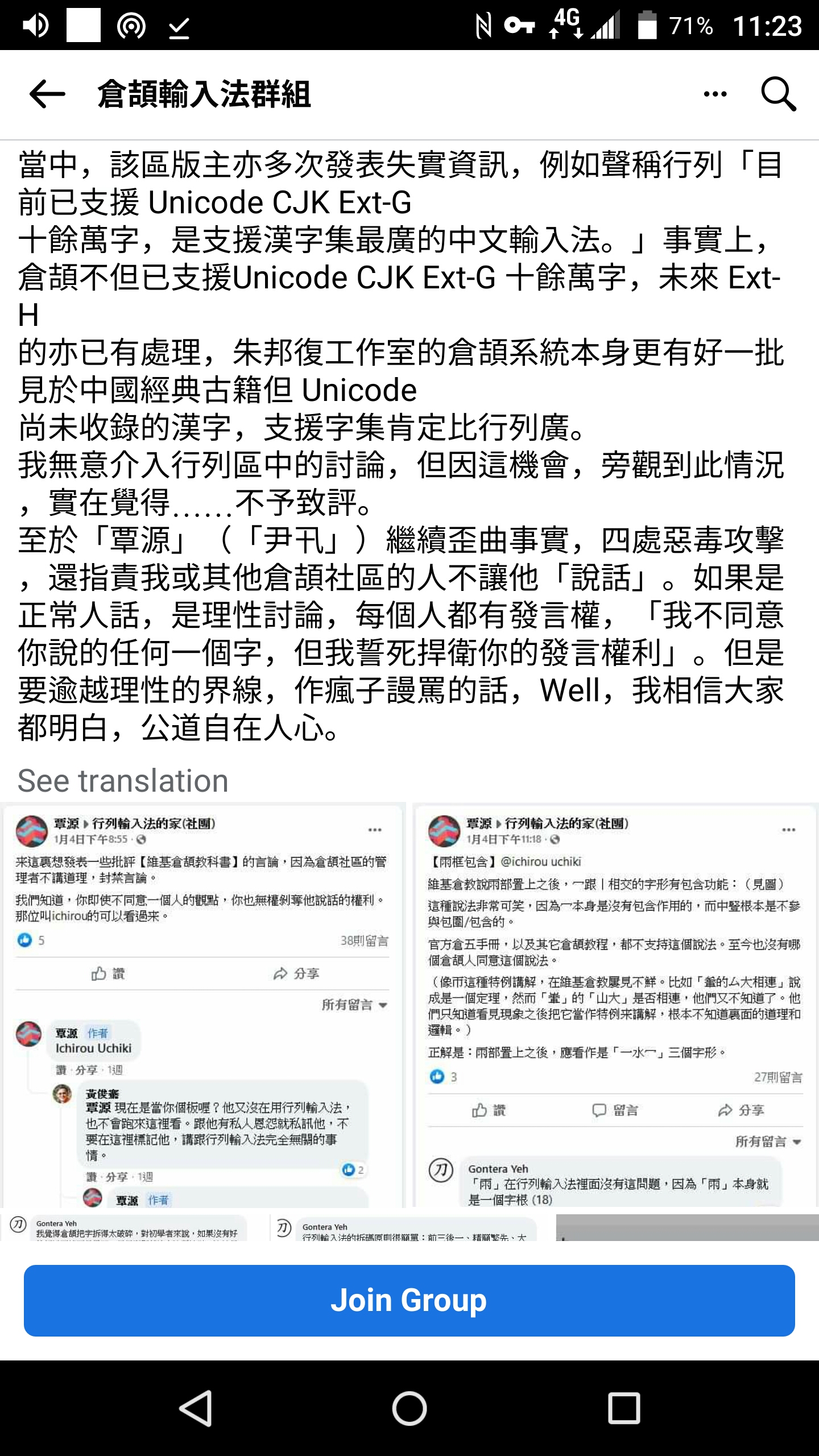Image resolution: width=819 pixels, height=1456 pixels.
Task: Open the three-dot overflow menu
Action: [715, 94]
